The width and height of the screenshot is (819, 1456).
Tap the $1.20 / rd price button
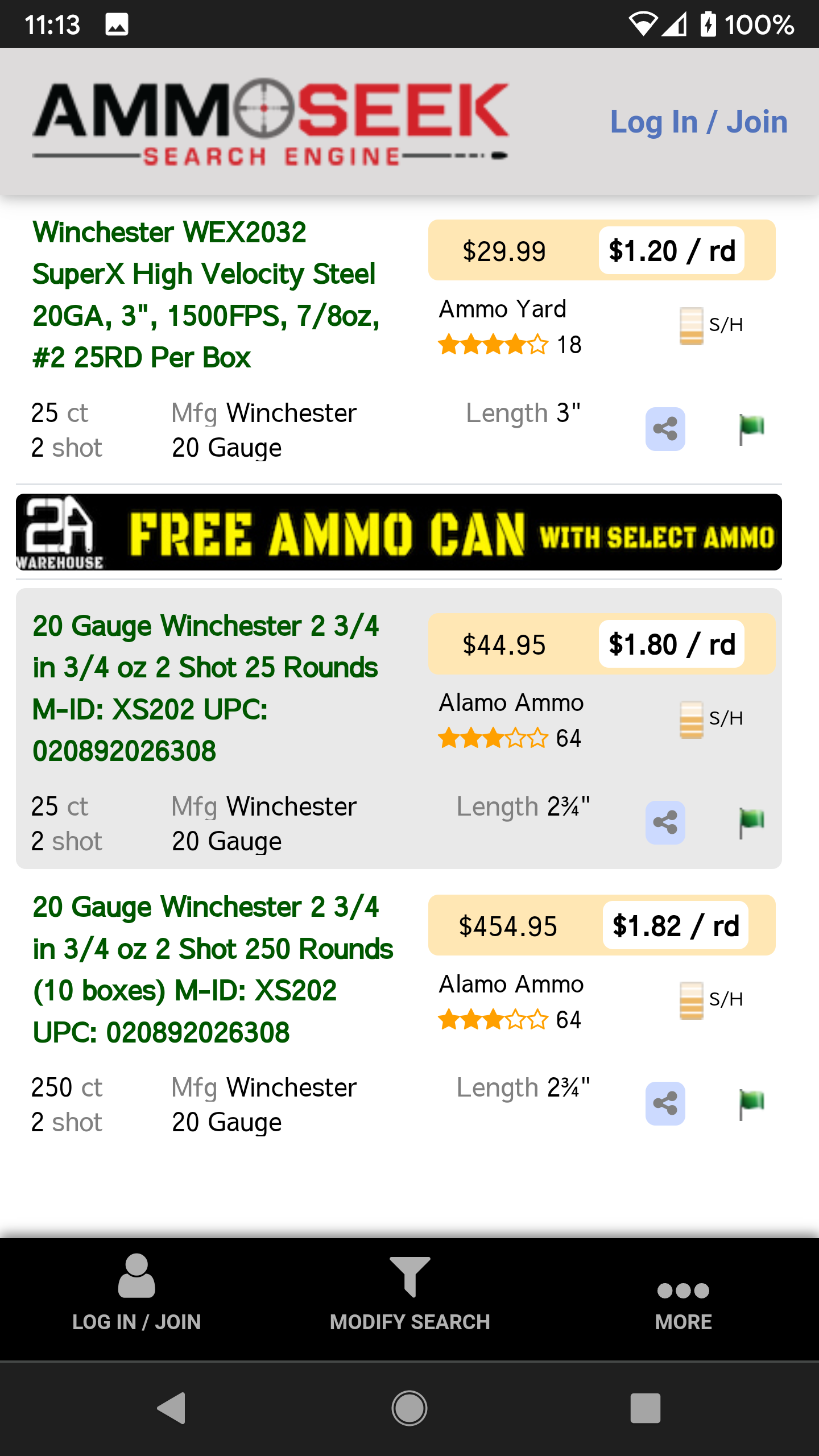tap(672, 250)
